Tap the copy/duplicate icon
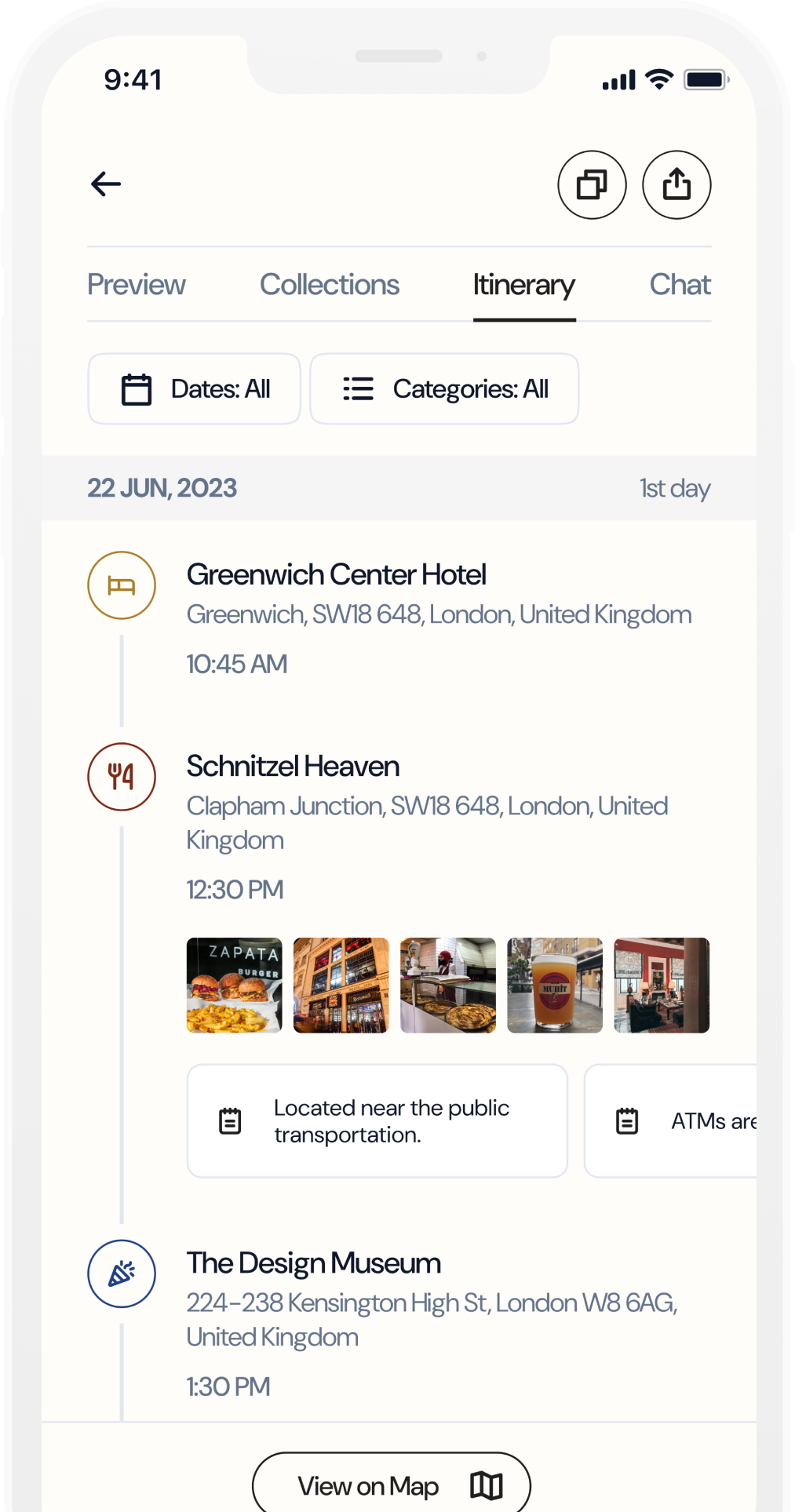795x1512 pixels. (x=592, y=185)
